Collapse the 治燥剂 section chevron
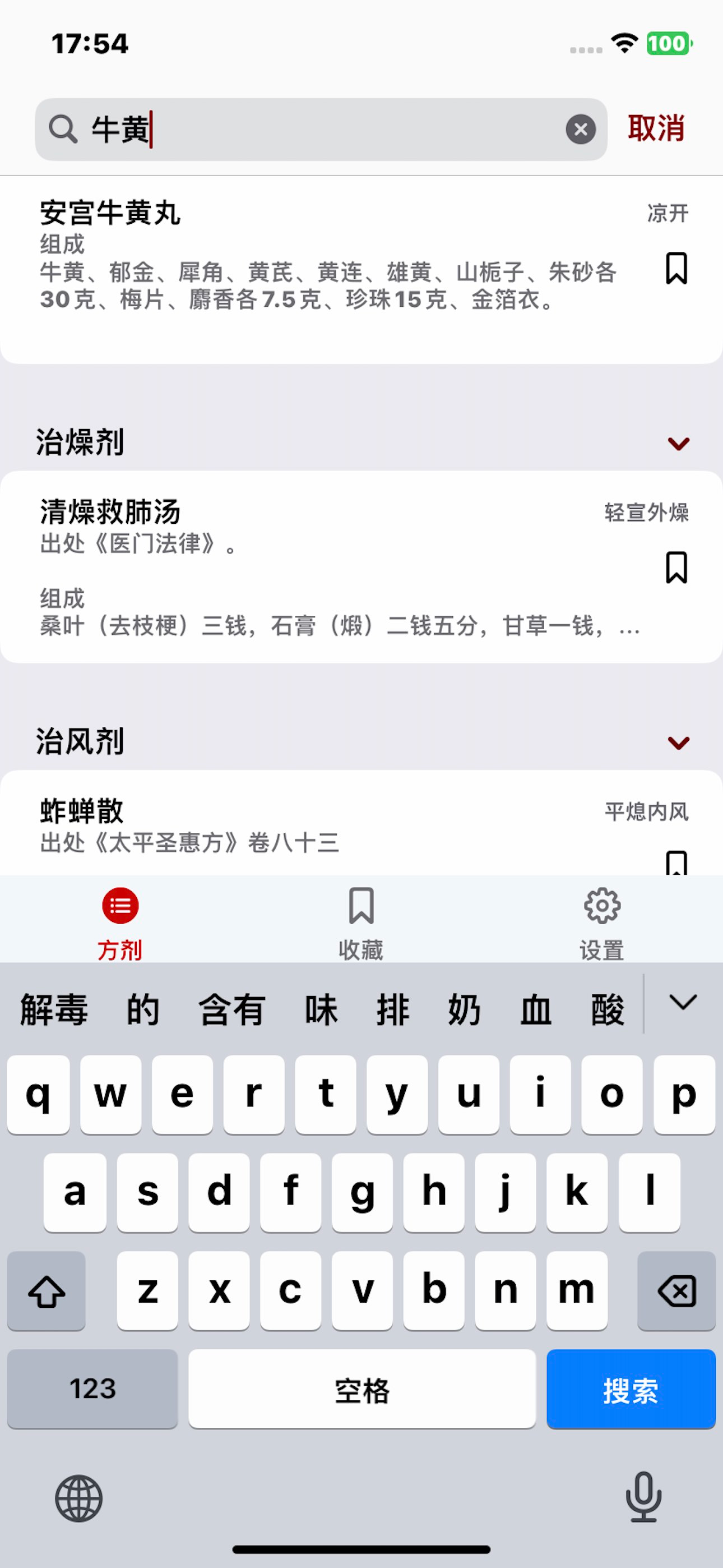723x1568 pixels. (679, 445)
